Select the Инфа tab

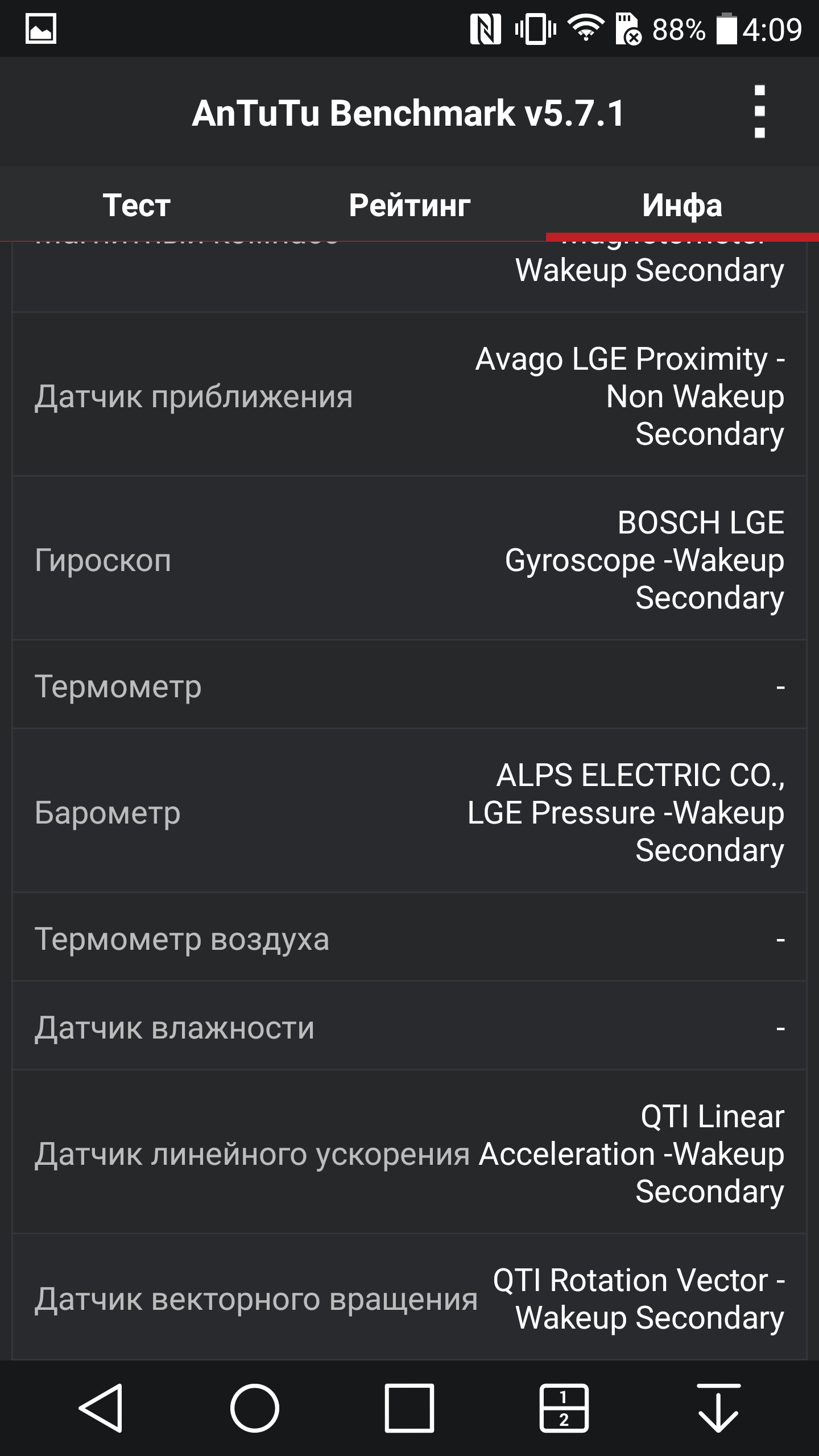[682, 205]
